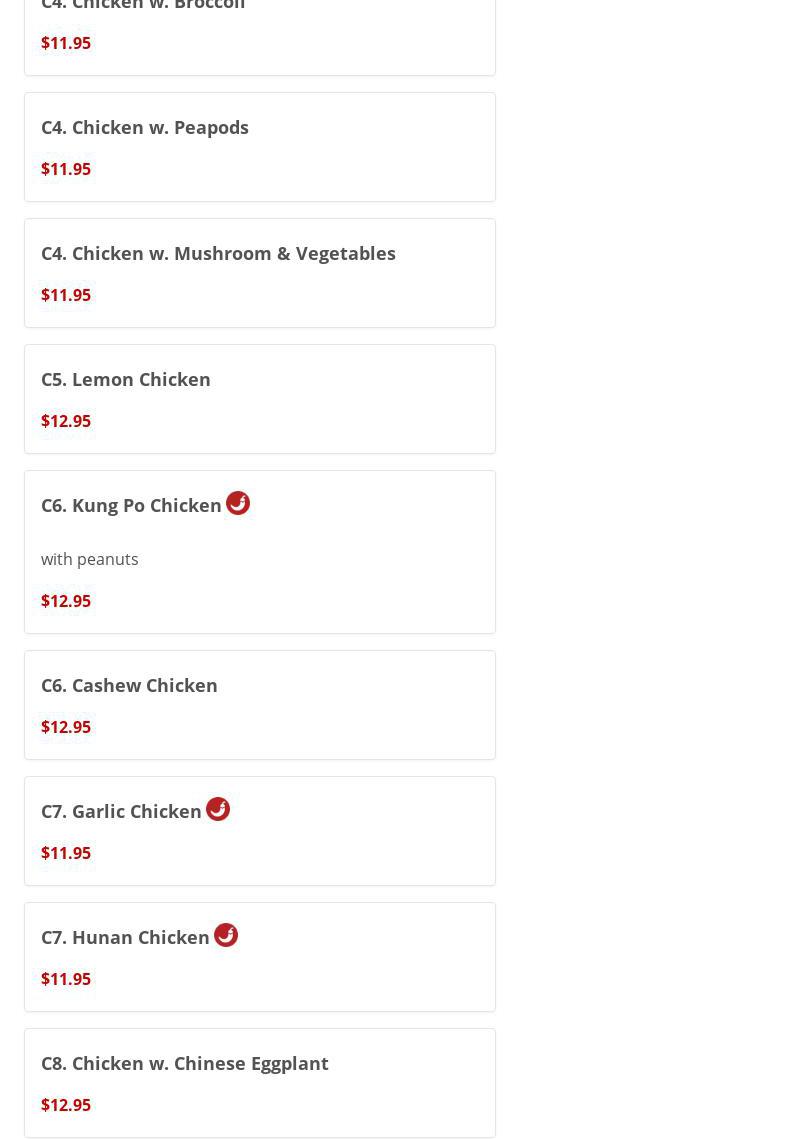The height and width of the screenshot is (1139, 785).
Task: Choose C5. Lemon Chicken item
Action: 259,399
